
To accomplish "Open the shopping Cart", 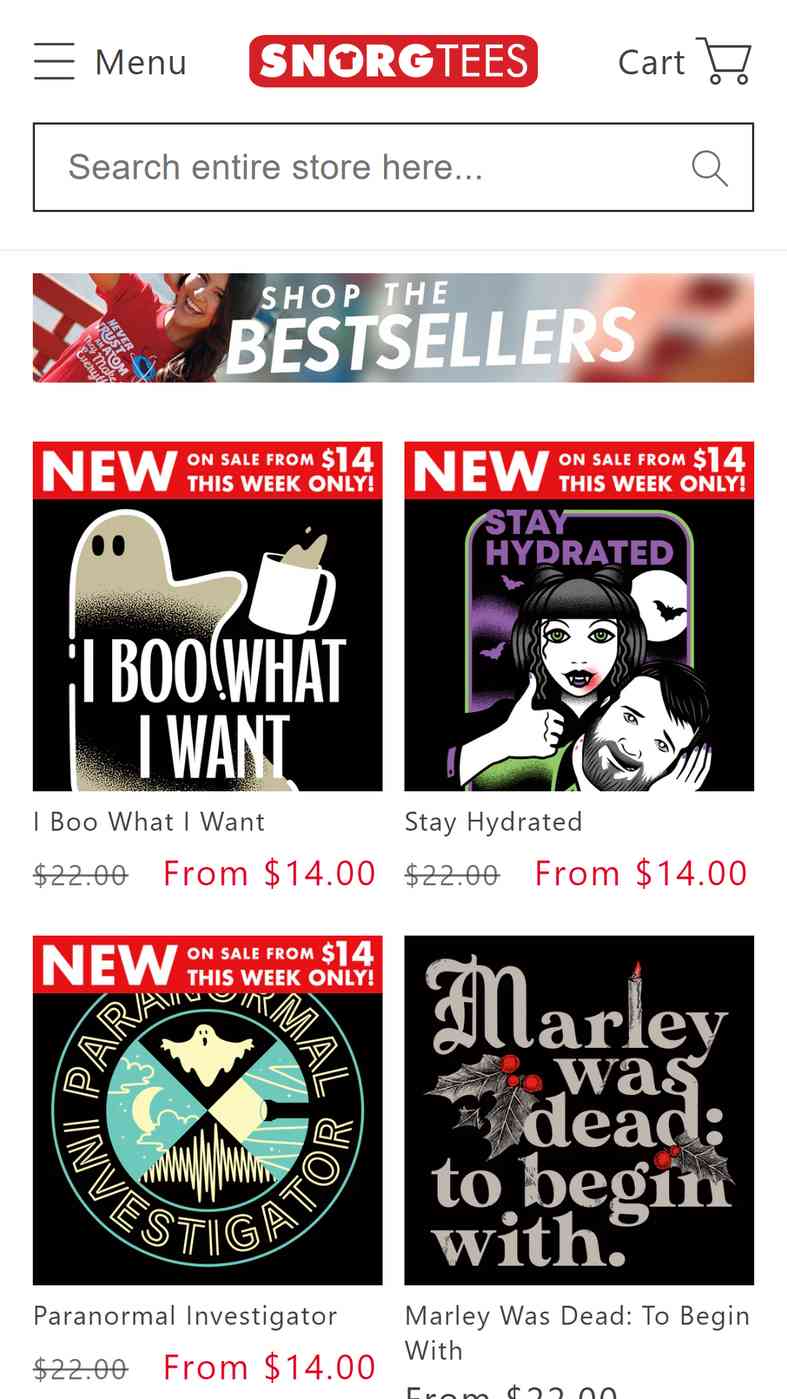I will click(685, 62).
